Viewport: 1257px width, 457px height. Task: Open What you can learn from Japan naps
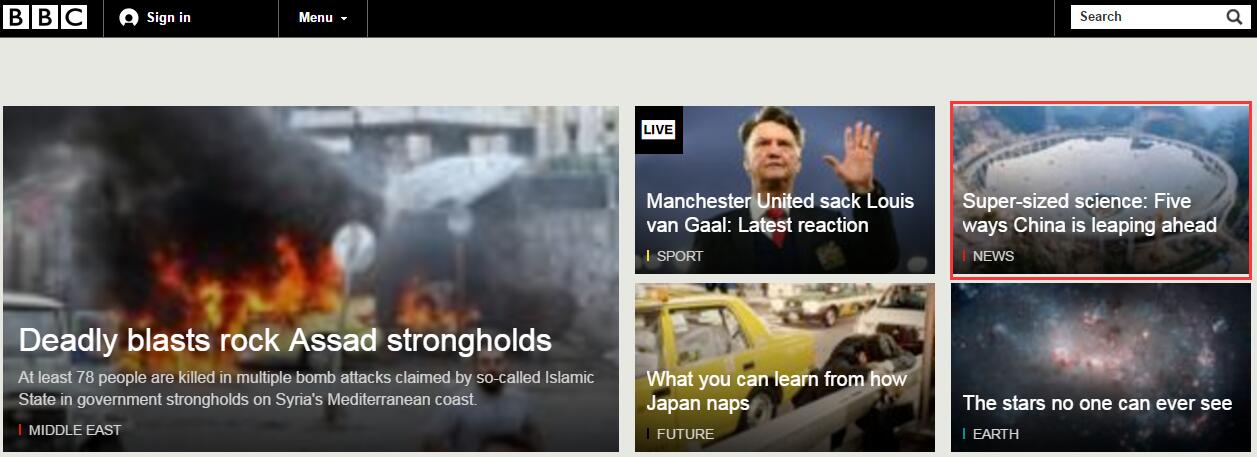[x=776, y=391]
